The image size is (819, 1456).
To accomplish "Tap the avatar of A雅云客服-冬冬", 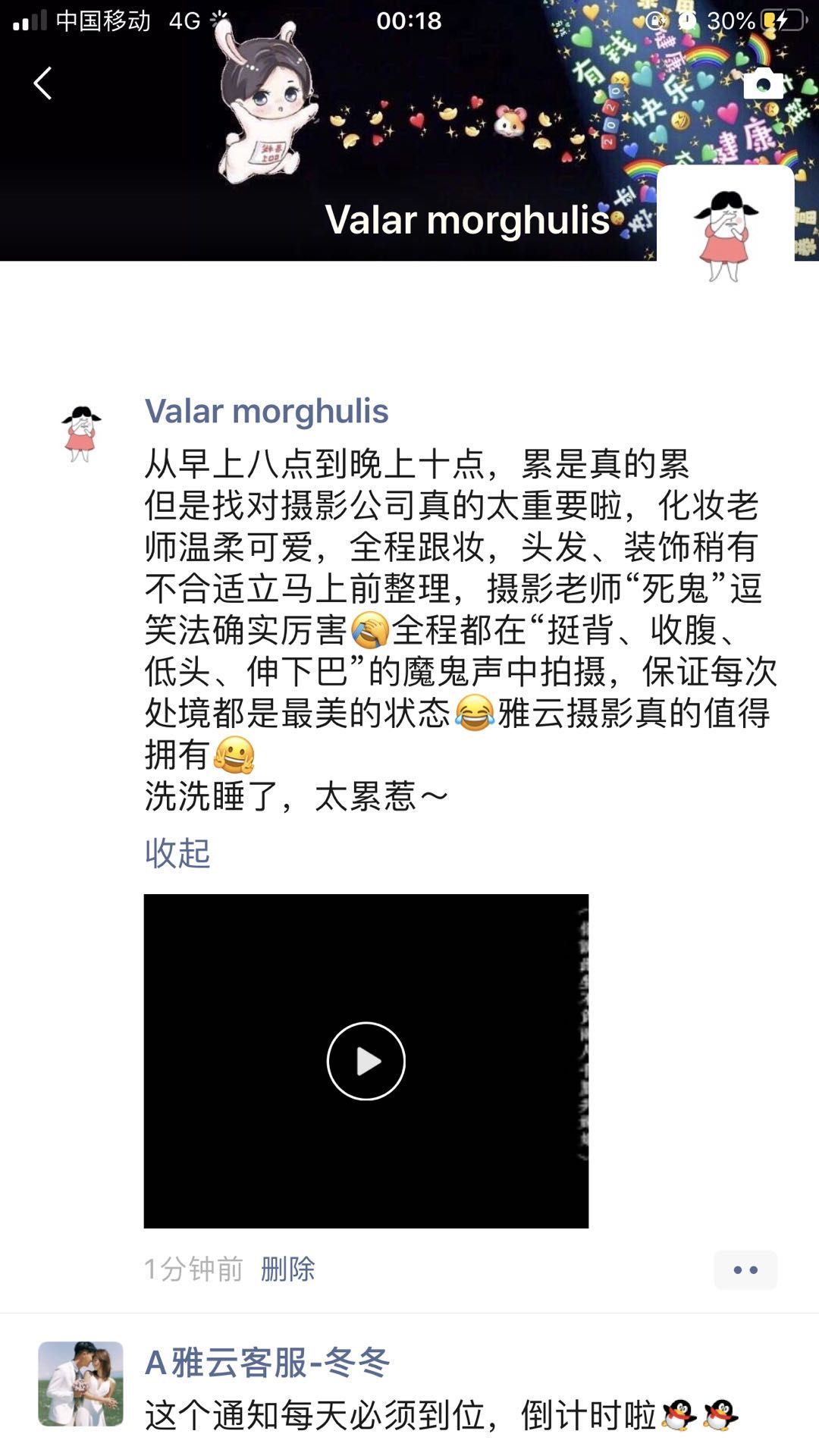I will [x=81, y=1384].
